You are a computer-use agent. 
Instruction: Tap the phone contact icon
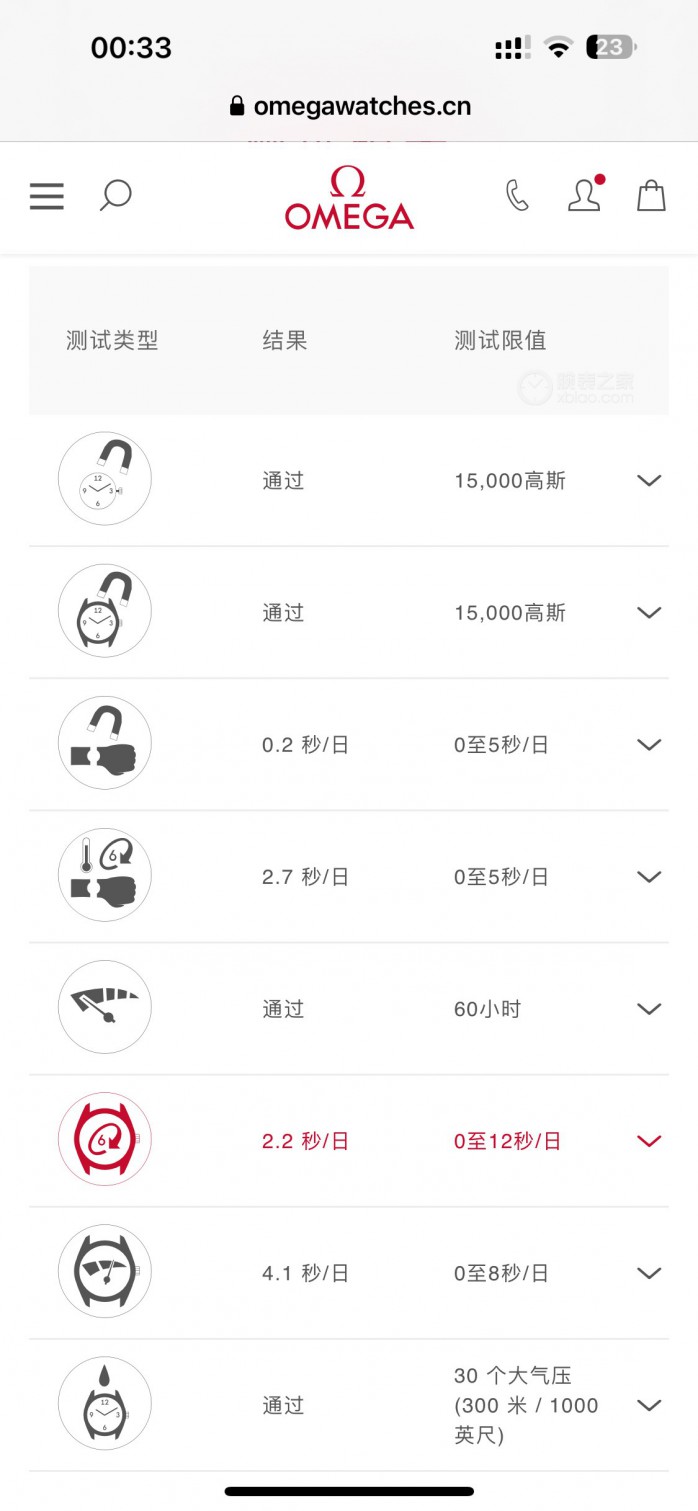[517, 195]
